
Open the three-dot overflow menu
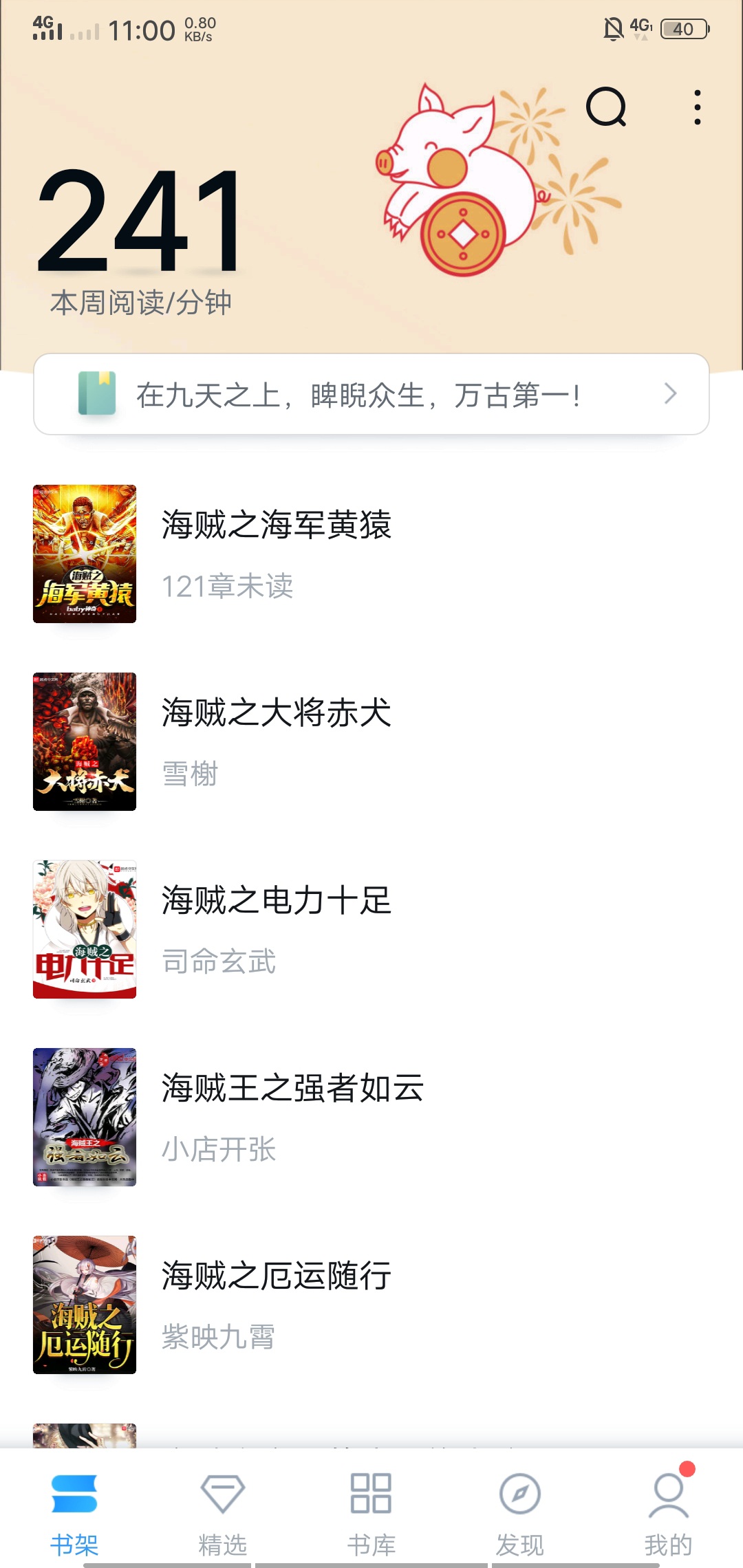point(697,107)
